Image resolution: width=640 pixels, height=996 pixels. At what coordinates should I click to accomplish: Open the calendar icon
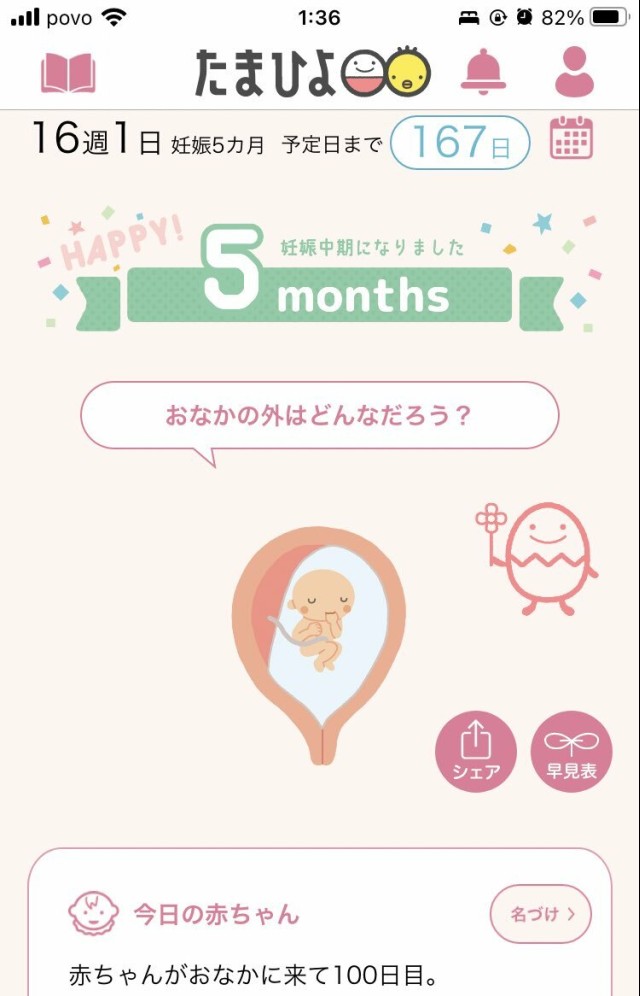pos(571,139)
